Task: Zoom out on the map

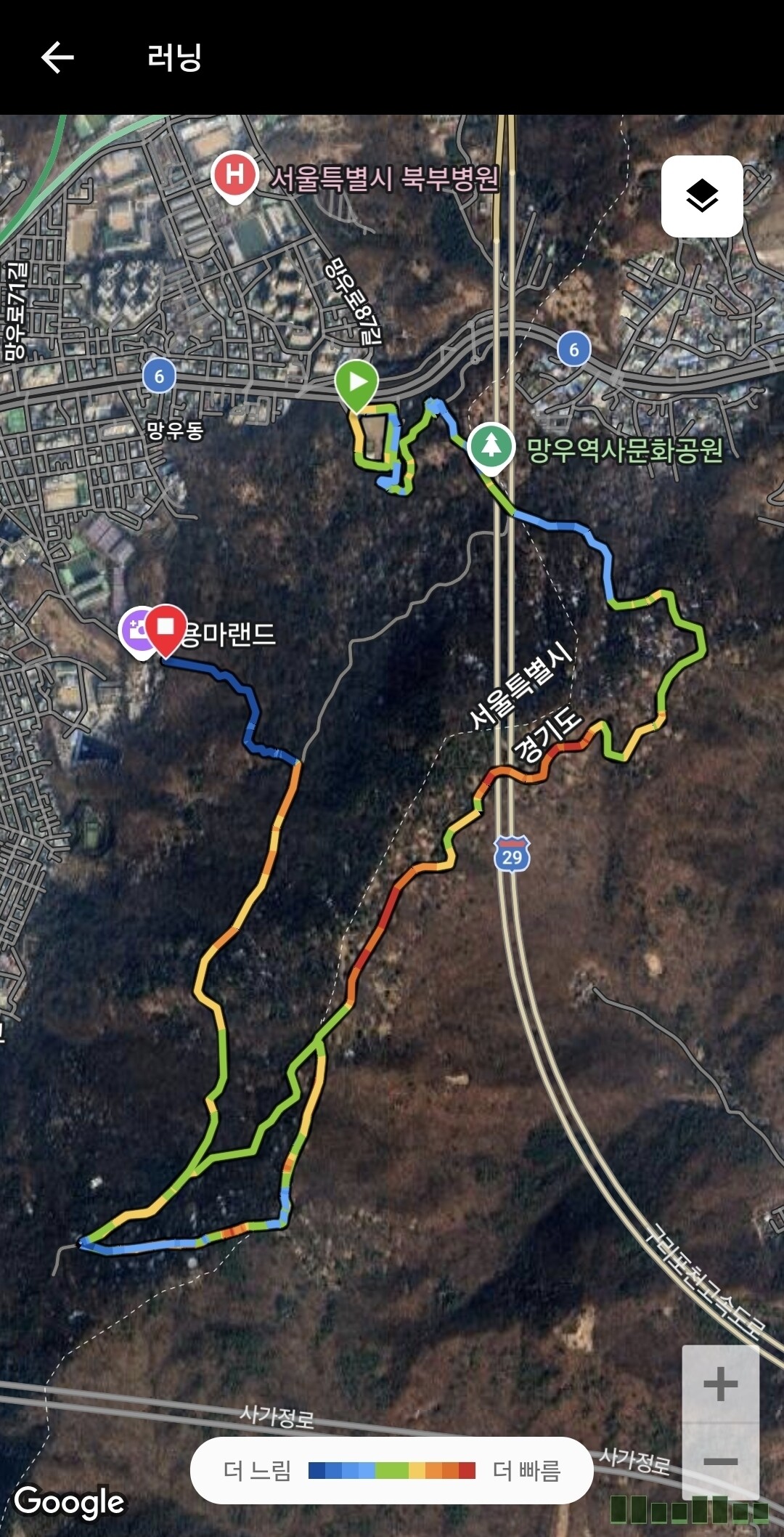Action: pyautogui.click(x=720, y=1461)
